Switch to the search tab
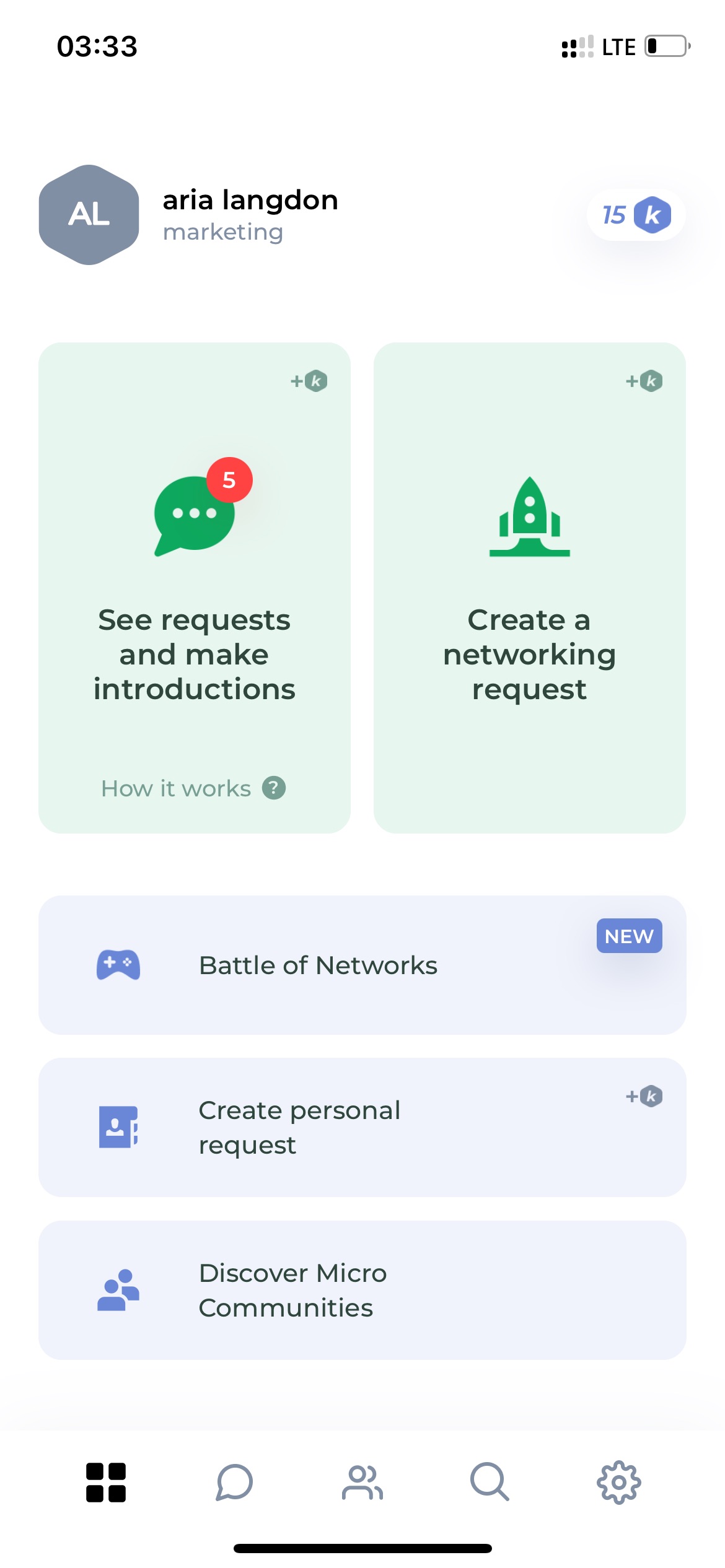 tap(490, 1483)
